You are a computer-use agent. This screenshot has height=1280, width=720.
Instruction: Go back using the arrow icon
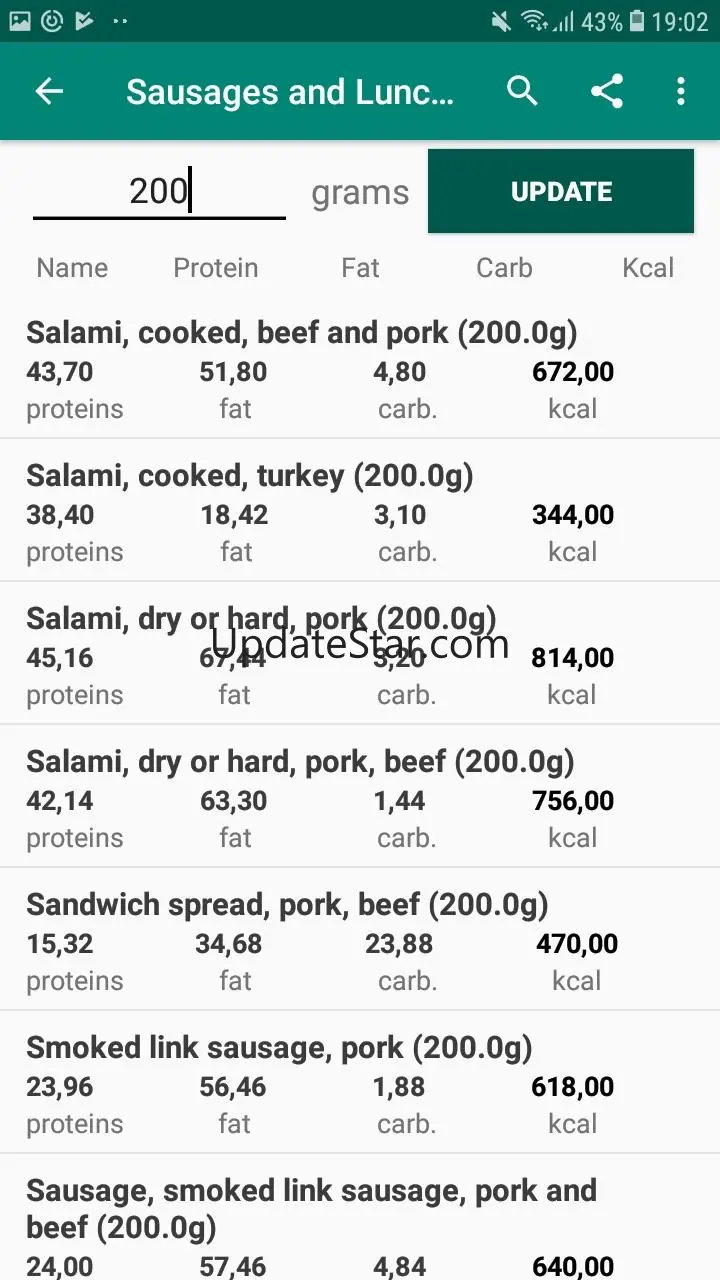49,92
